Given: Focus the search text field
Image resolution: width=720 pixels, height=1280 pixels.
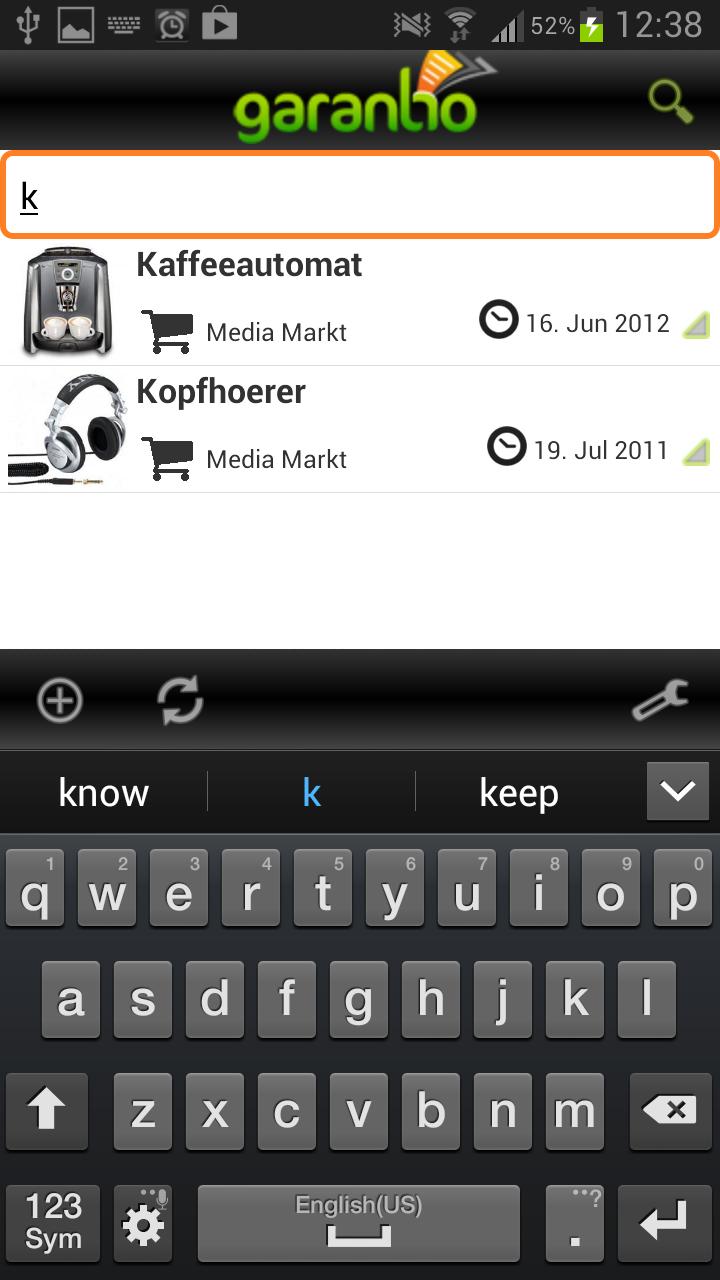Looking at the screenshot, I should 360,195.
